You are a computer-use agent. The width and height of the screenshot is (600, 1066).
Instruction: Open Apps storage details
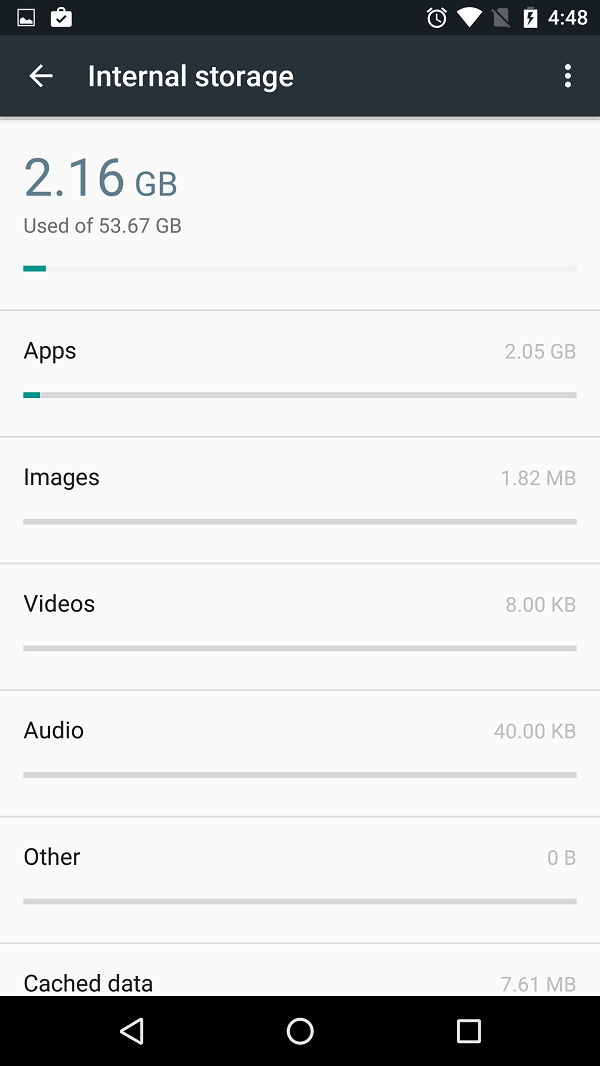point(300,373)
